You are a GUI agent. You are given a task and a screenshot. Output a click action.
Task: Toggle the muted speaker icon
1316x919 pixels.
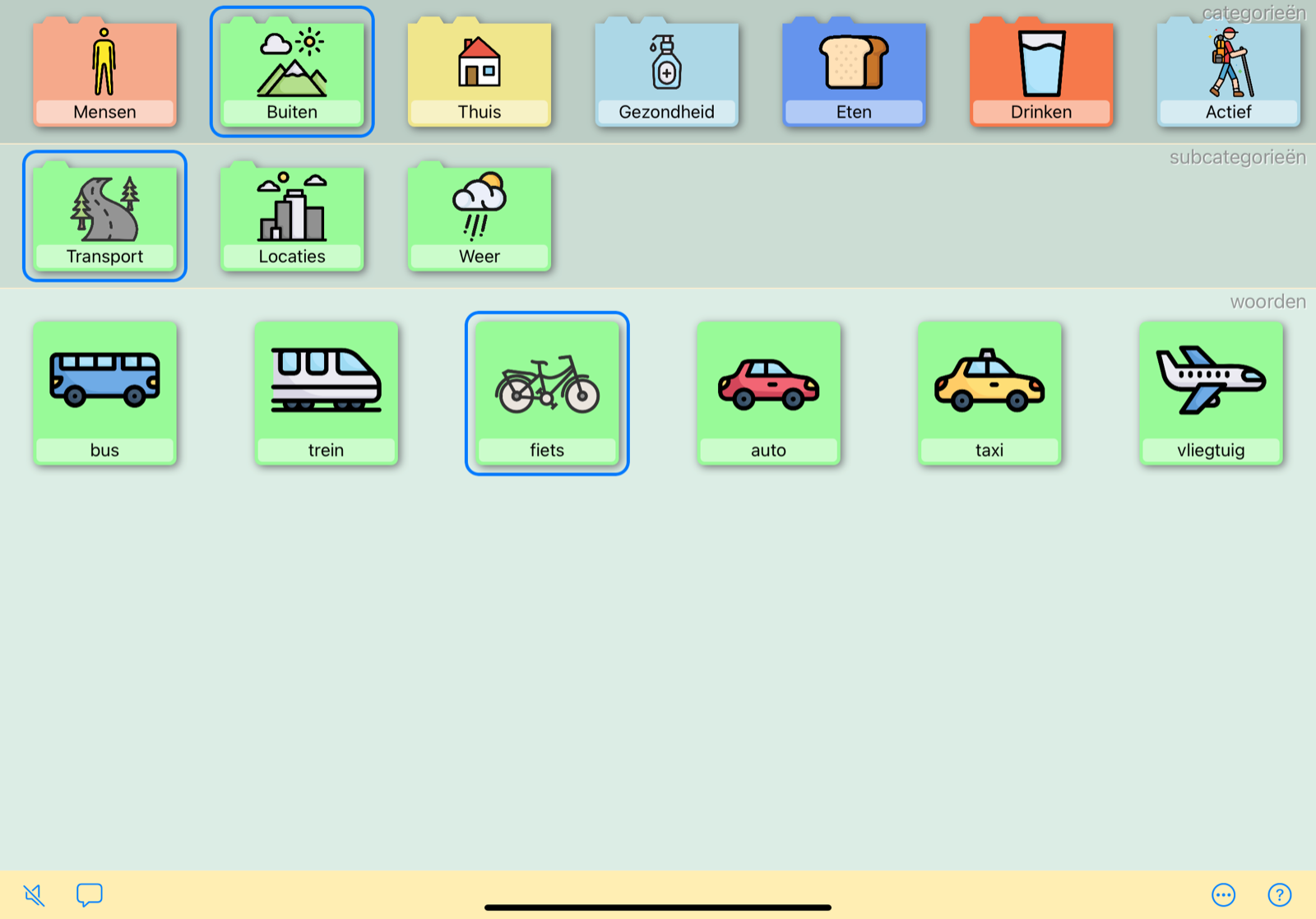pyautogui.click(x=35, y=894)
